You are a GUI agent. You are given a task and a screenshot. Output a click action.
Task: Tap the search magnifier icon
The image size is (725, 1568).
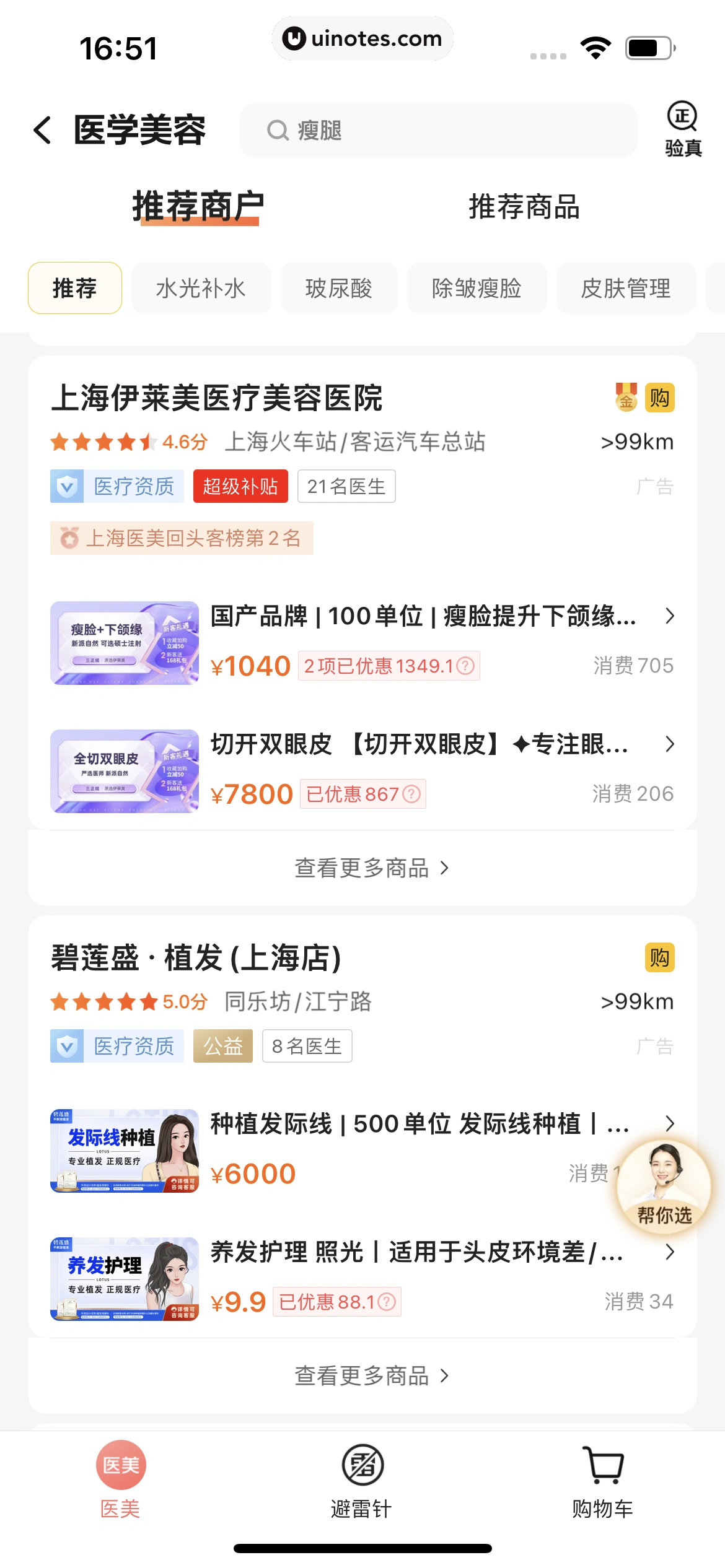(x=278, y=130)
